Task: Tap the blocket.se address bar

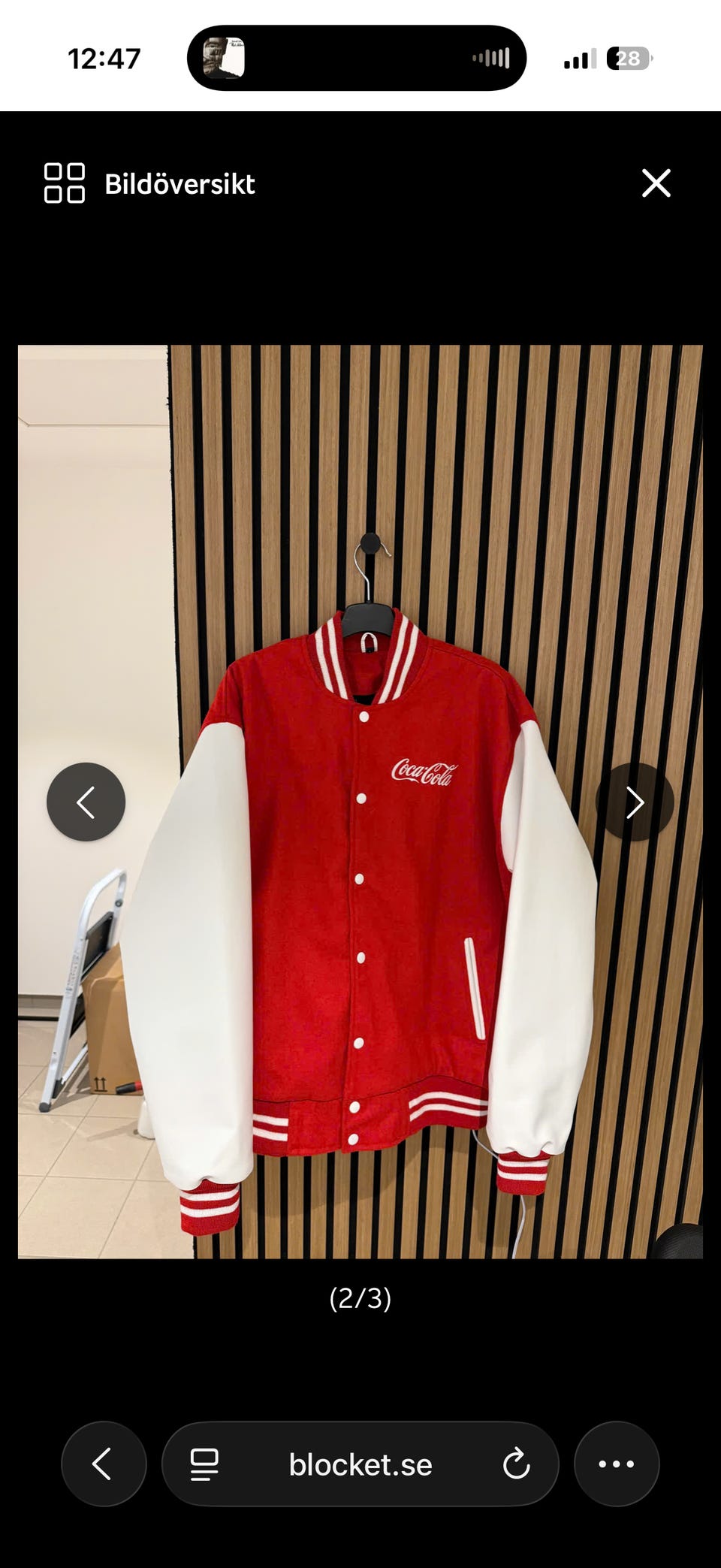Action: click(360, 1464)
